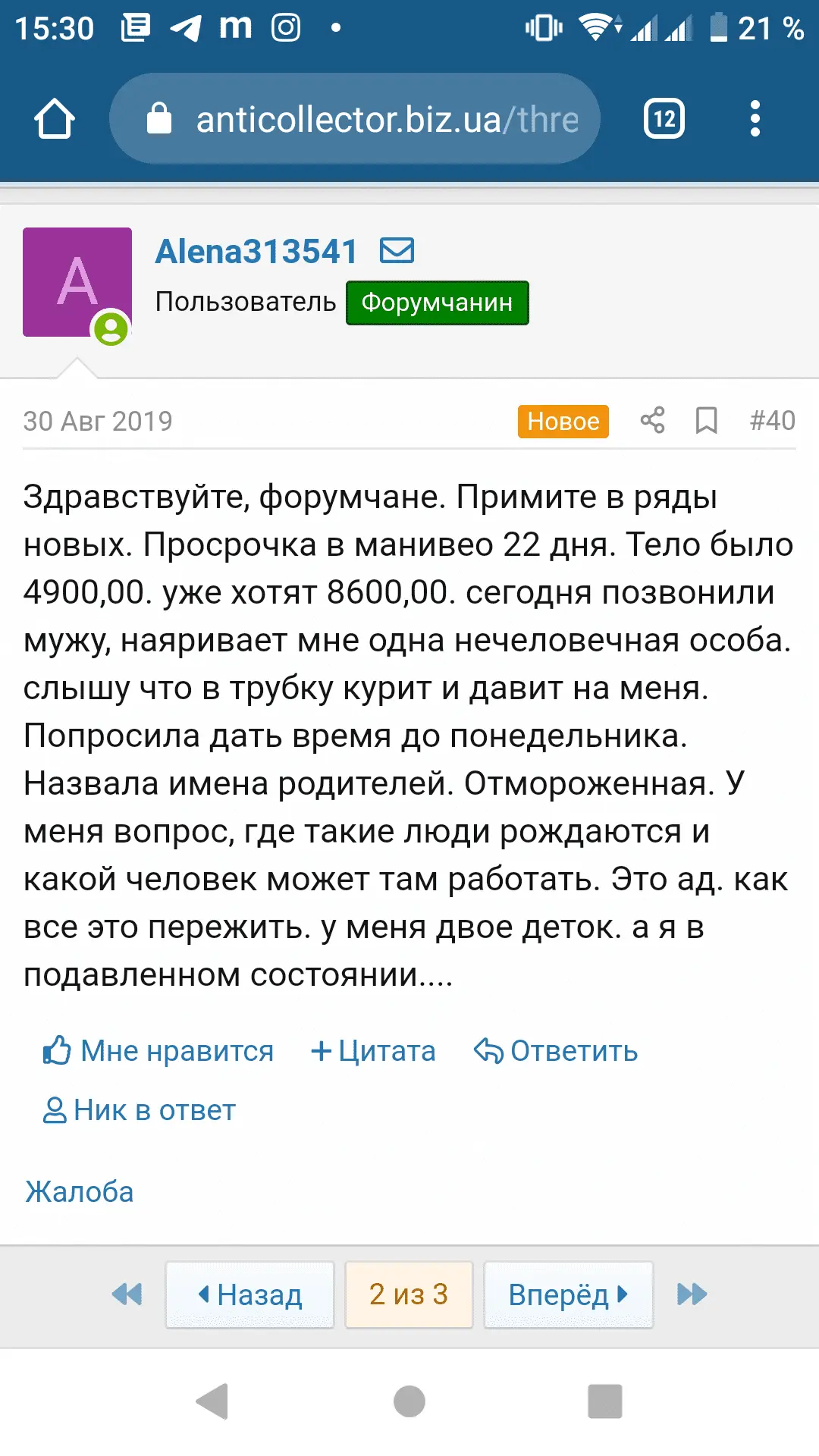Insert the nickname with Ник в ответ
Image resolution: width=819 pixels, height=1456 pixels.
coord(140,1110)
